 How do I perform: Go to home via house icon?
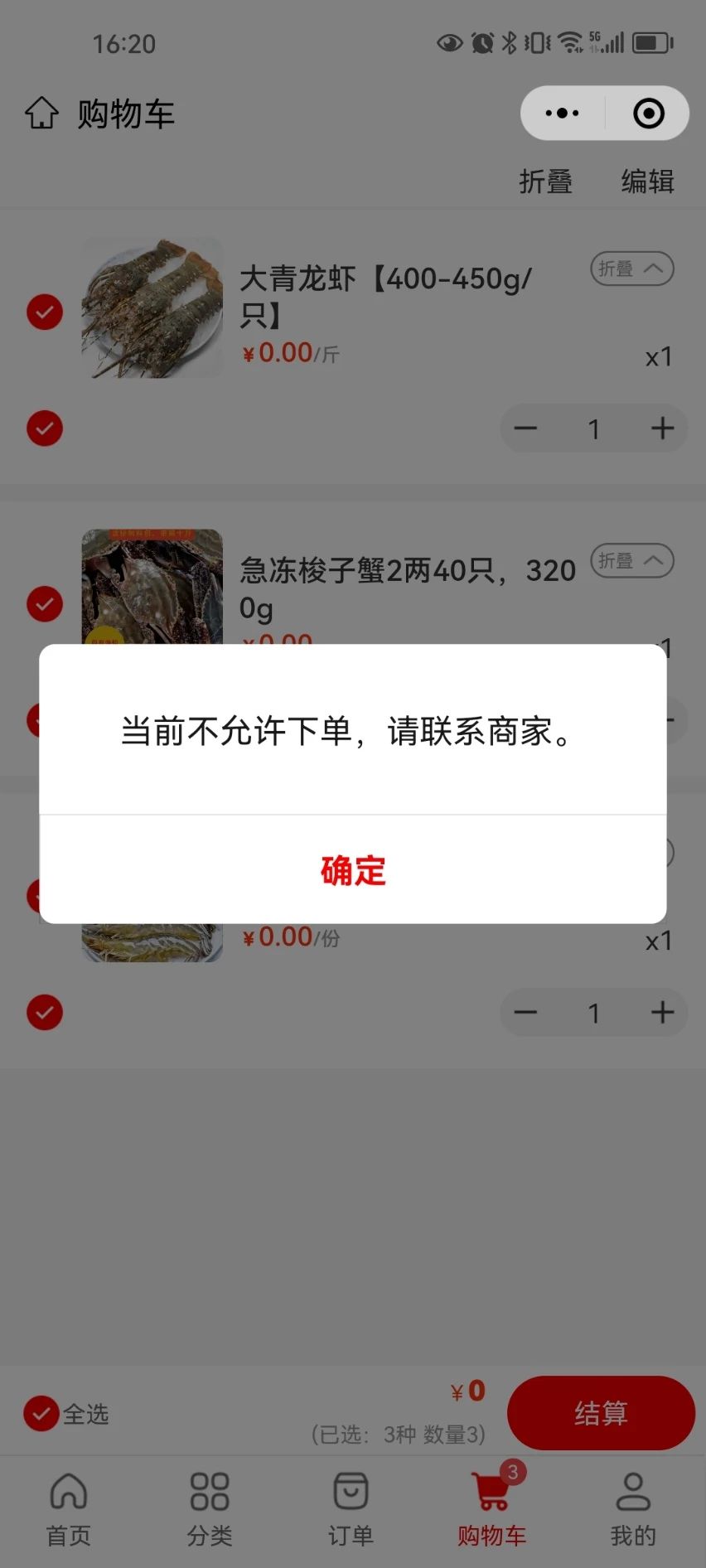point(41,114)
